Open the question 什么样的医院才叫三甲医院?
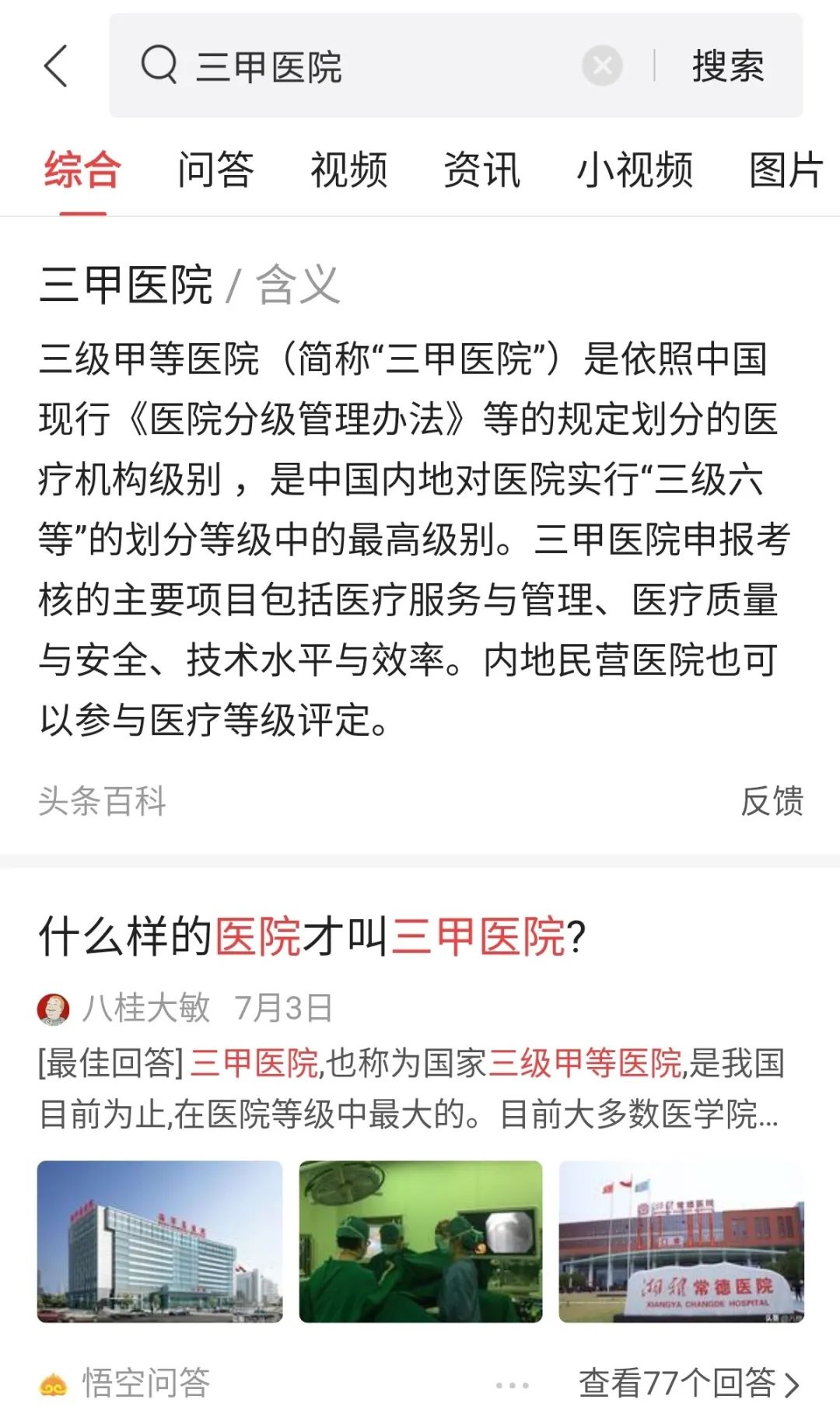The height and width of the screenshot is (1424, 840). pyautogui.click(x=313, y=936)
